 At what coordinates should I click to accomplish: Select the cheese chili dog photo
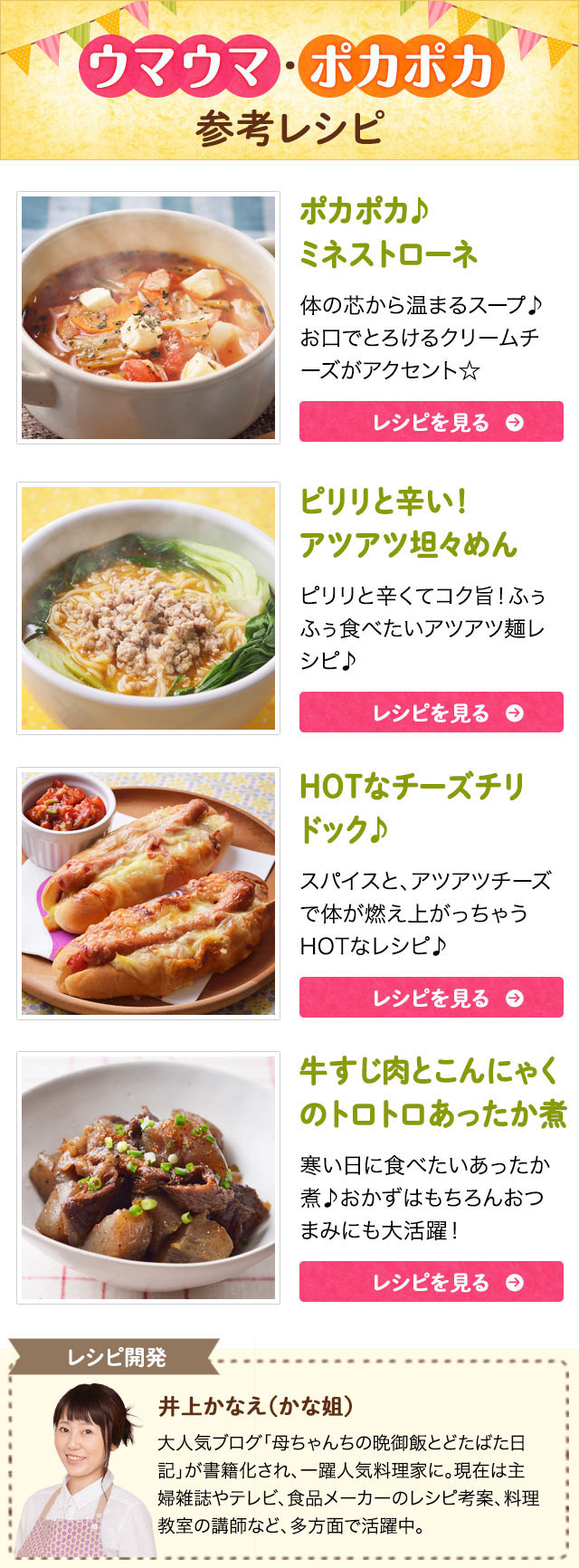pos(148,894)
